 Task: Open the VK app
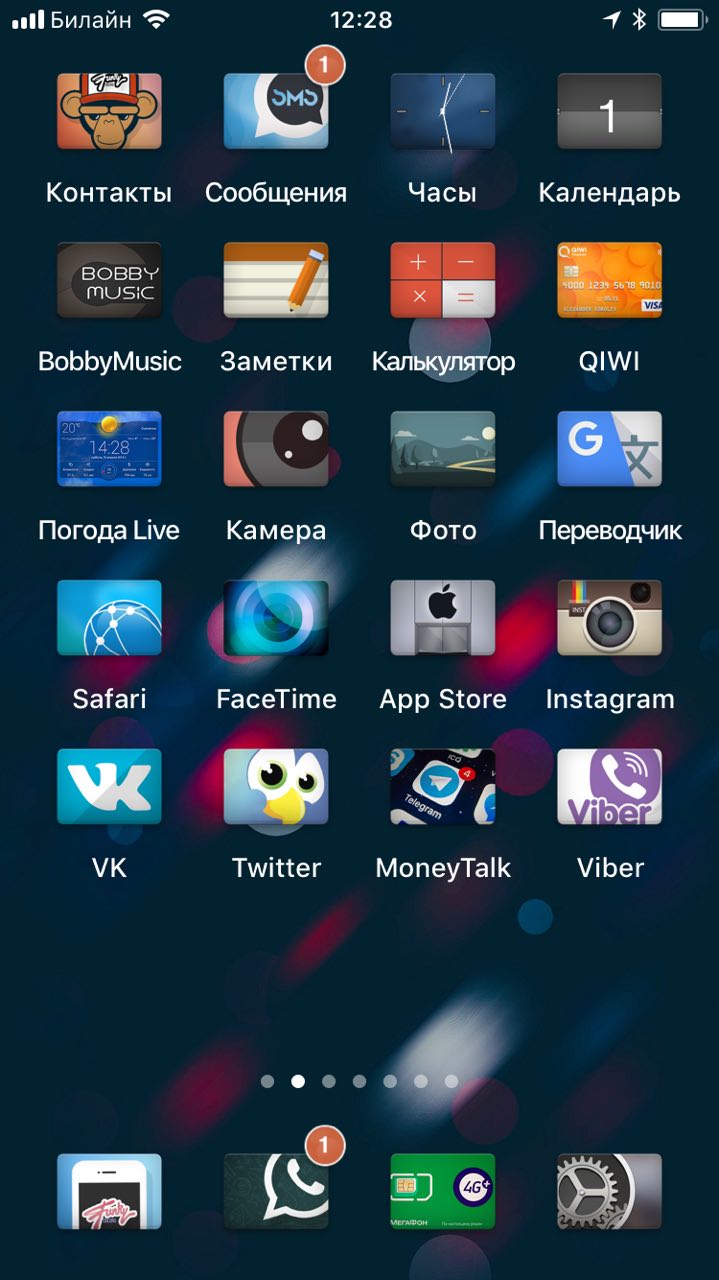pyautogui.click(x=109, y=786)
